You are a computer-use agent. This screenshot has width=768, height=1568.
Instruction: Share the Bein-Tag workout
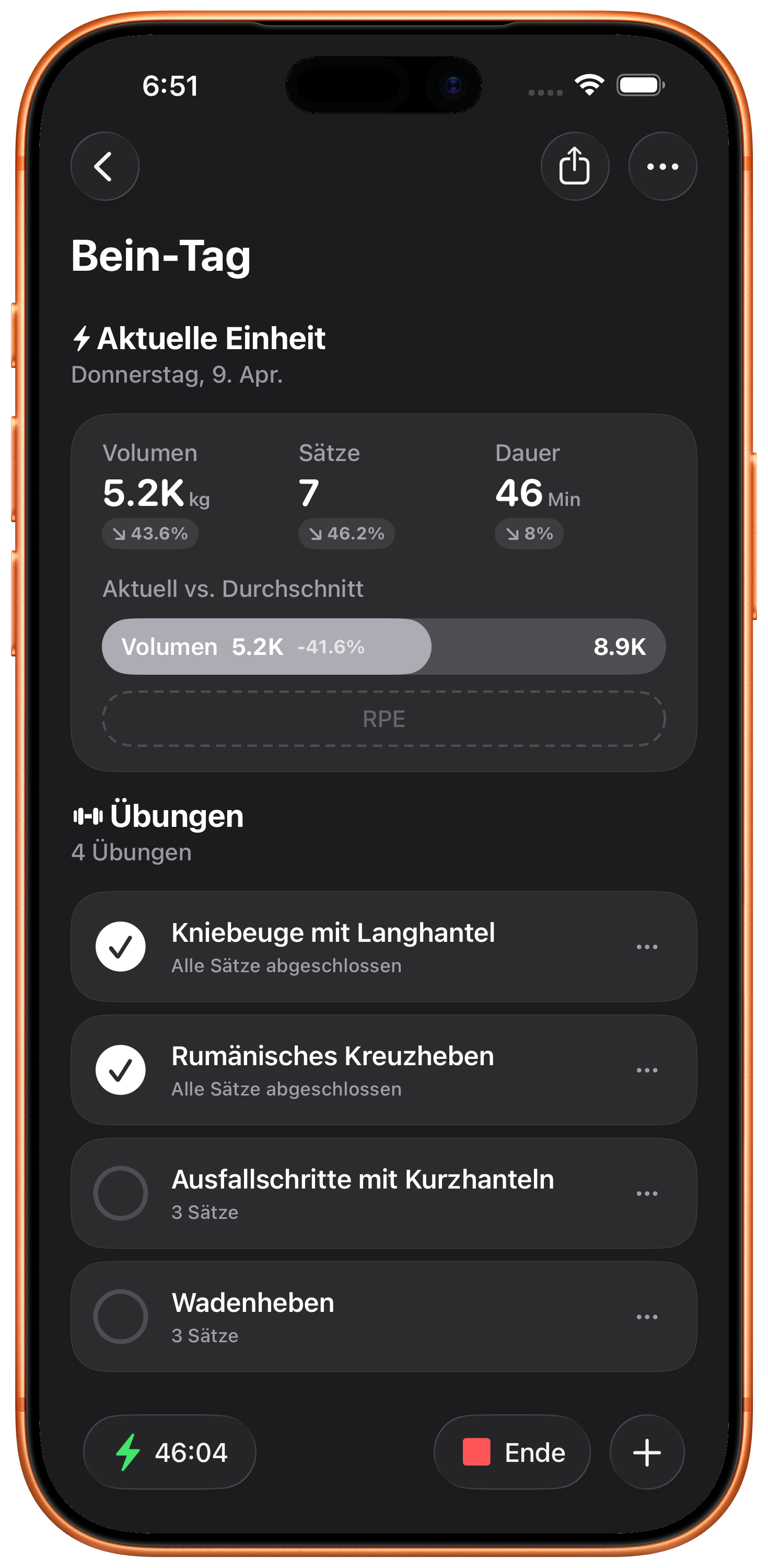coord(575,166)
